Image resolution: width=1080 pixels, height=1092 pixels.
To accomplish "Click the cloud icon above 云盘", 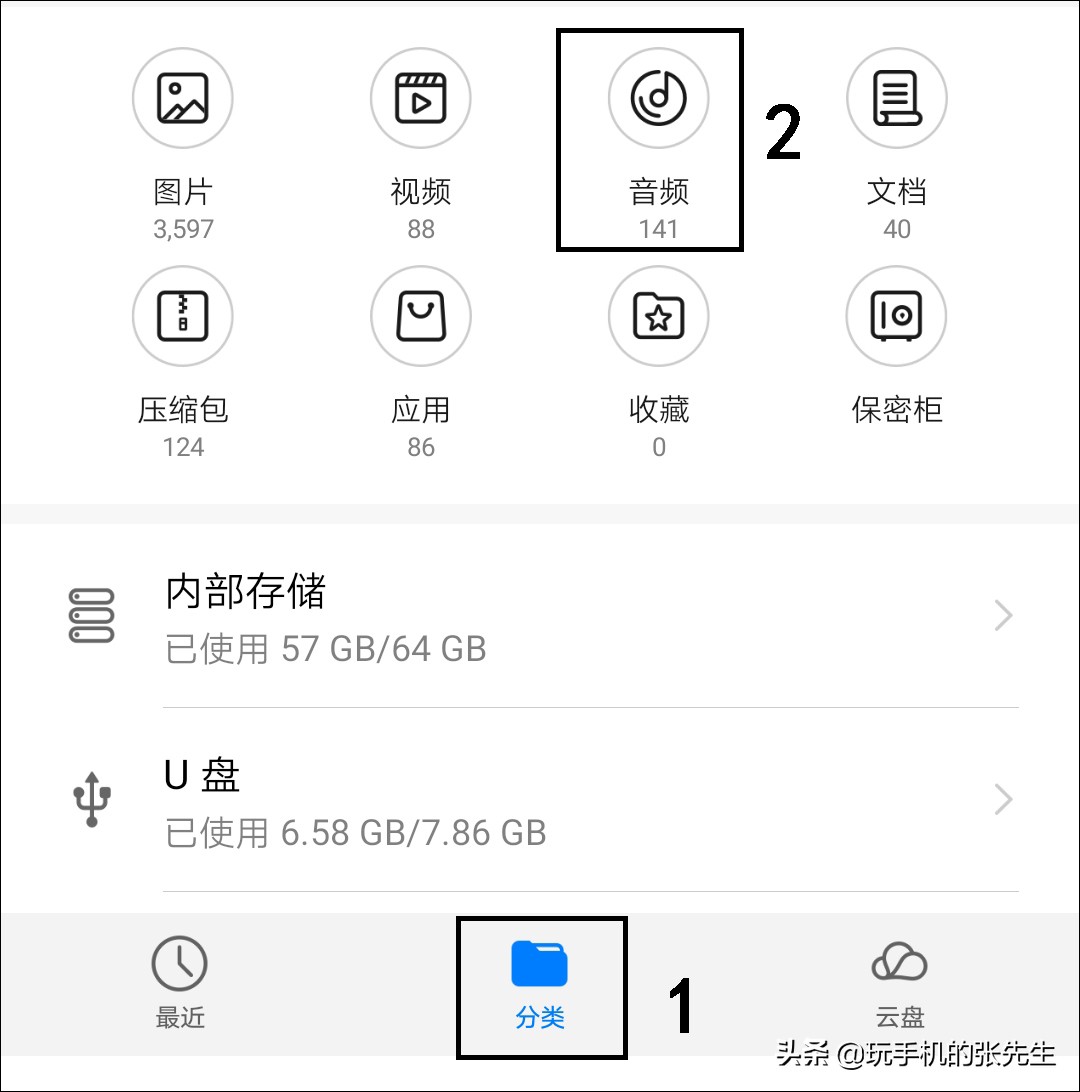I will tap(898, 962).
